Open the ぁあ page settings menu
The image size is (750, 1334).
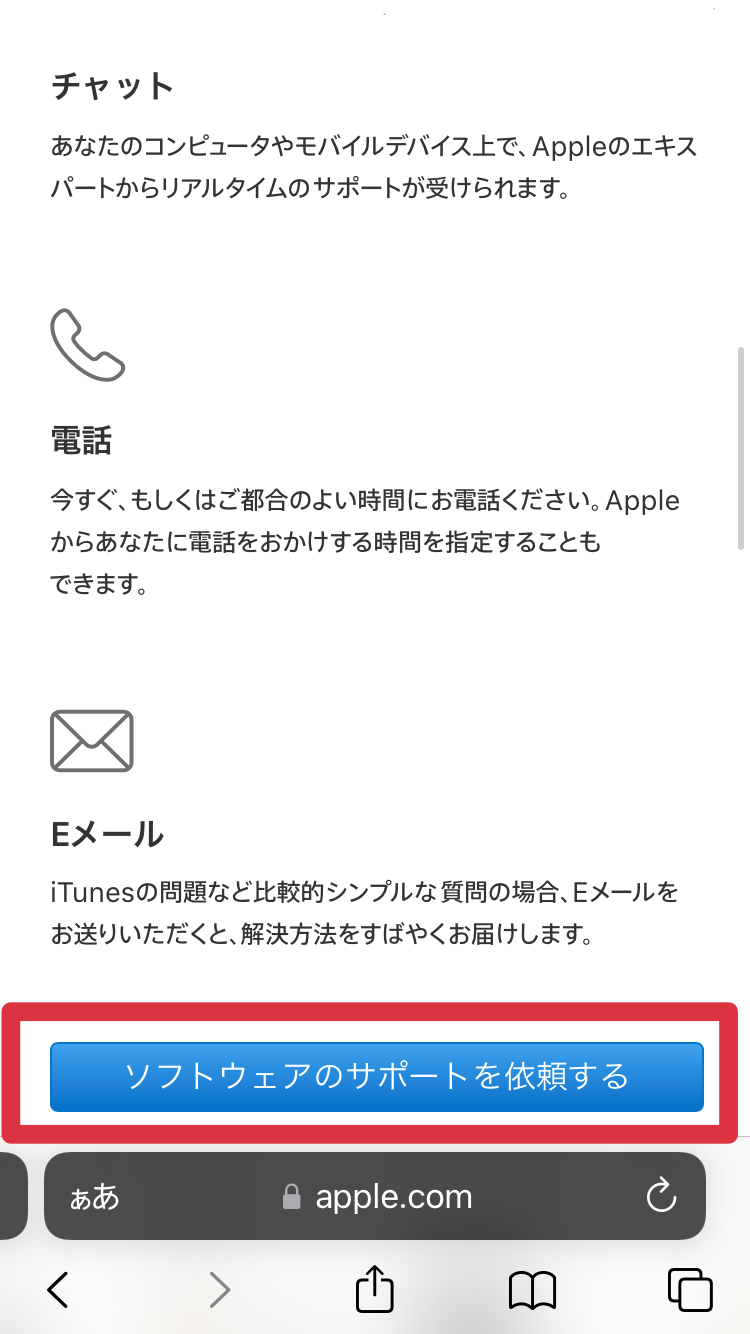[94, 1197]
